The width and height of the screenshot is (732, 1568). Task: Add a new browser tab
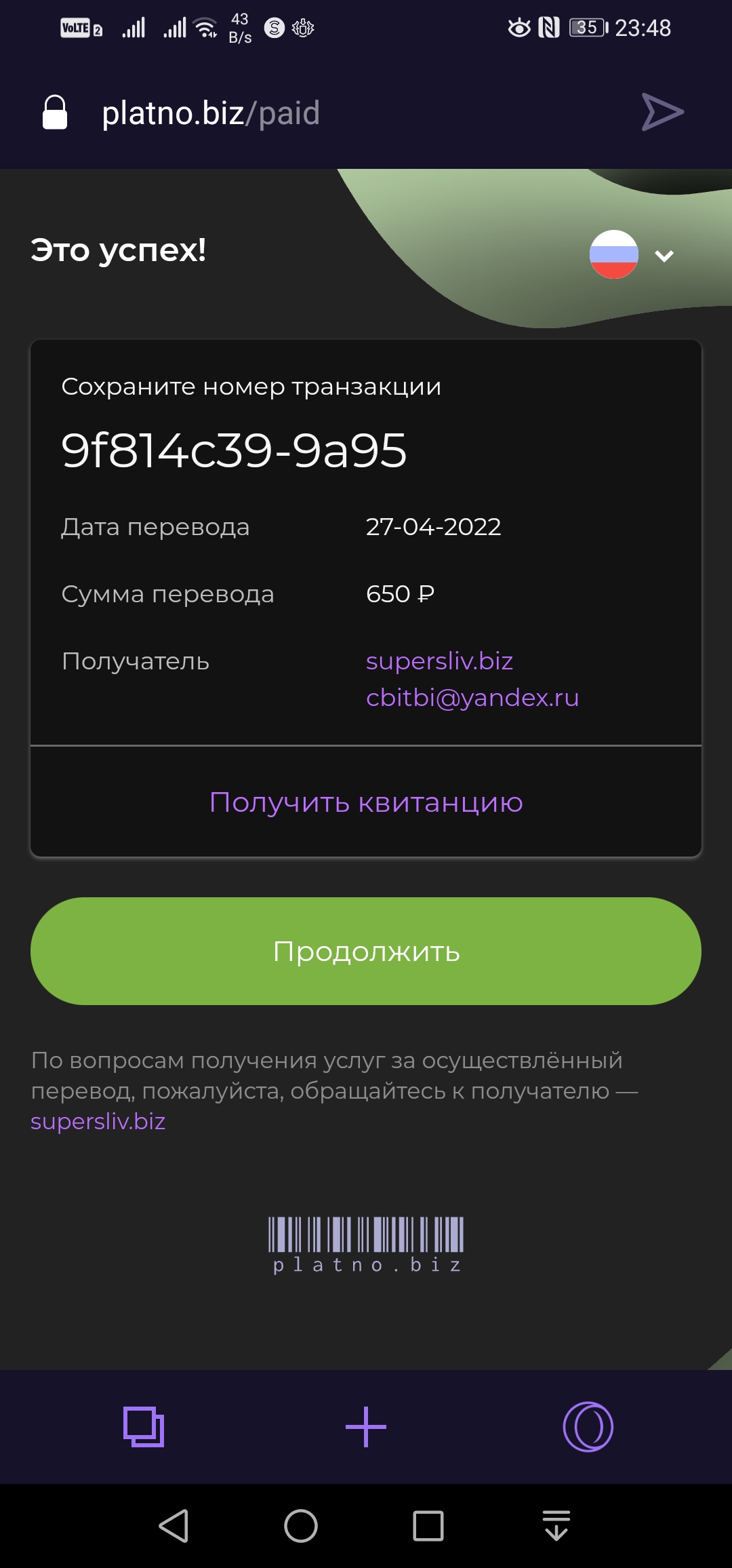[x=366, y=1427]
